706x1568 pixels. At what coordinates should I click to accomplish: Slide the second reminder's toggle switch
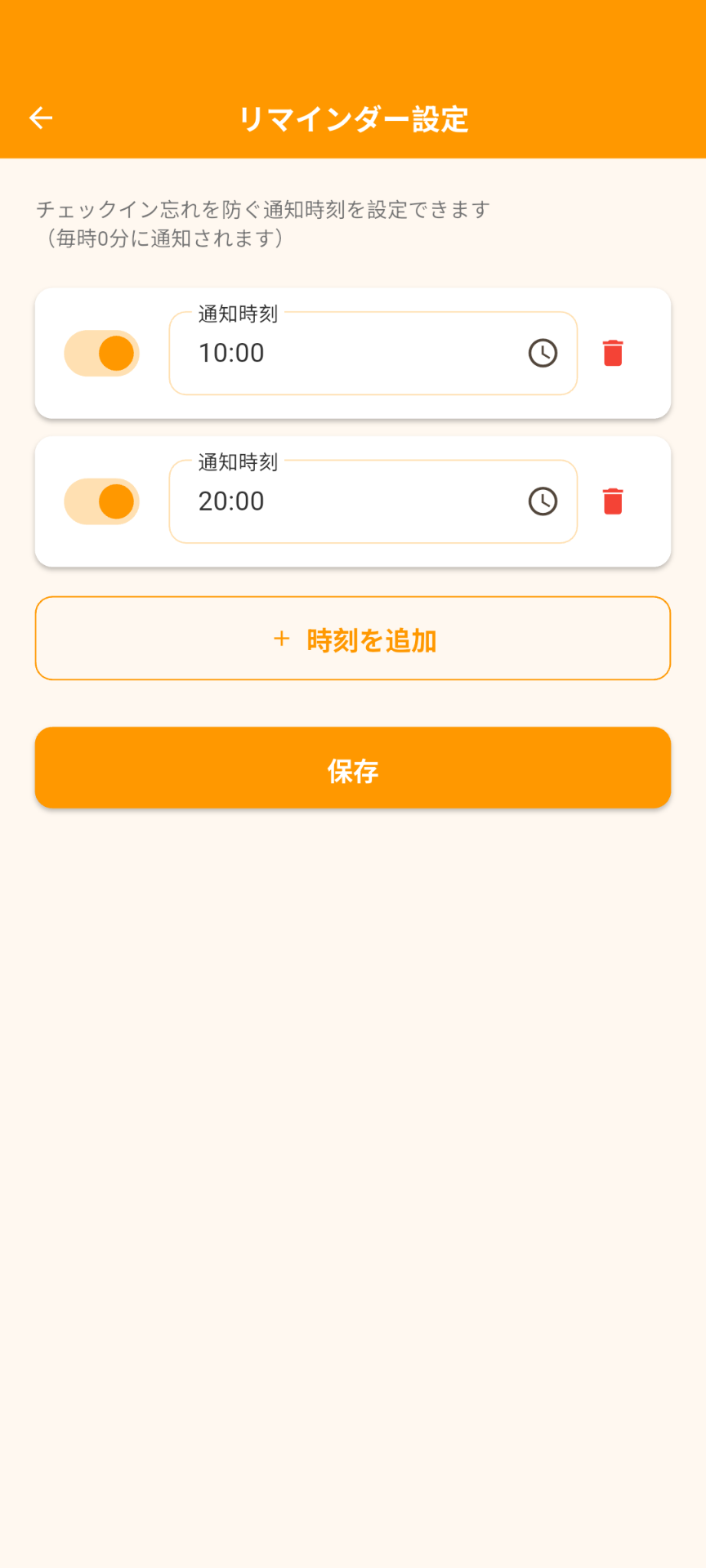101,501
